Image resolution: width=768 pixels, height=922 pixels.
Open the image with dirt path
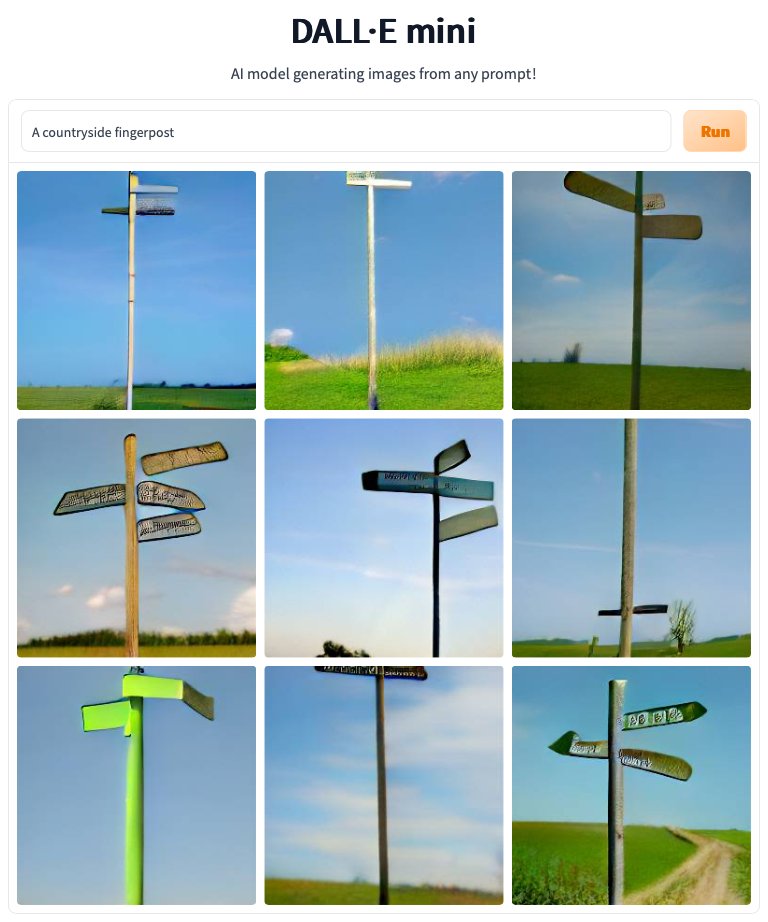[631, 785]
